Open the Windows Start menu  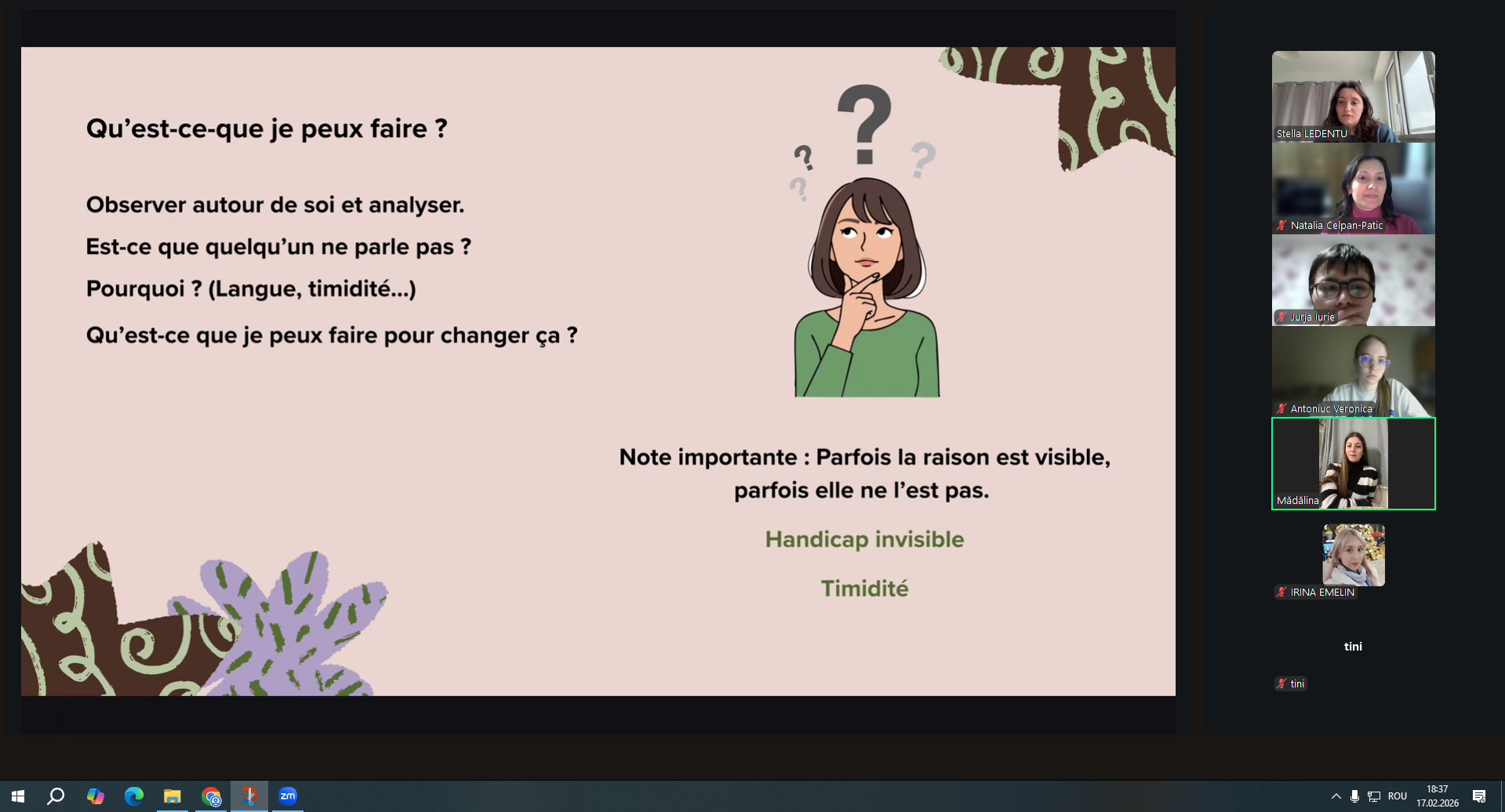17,796
